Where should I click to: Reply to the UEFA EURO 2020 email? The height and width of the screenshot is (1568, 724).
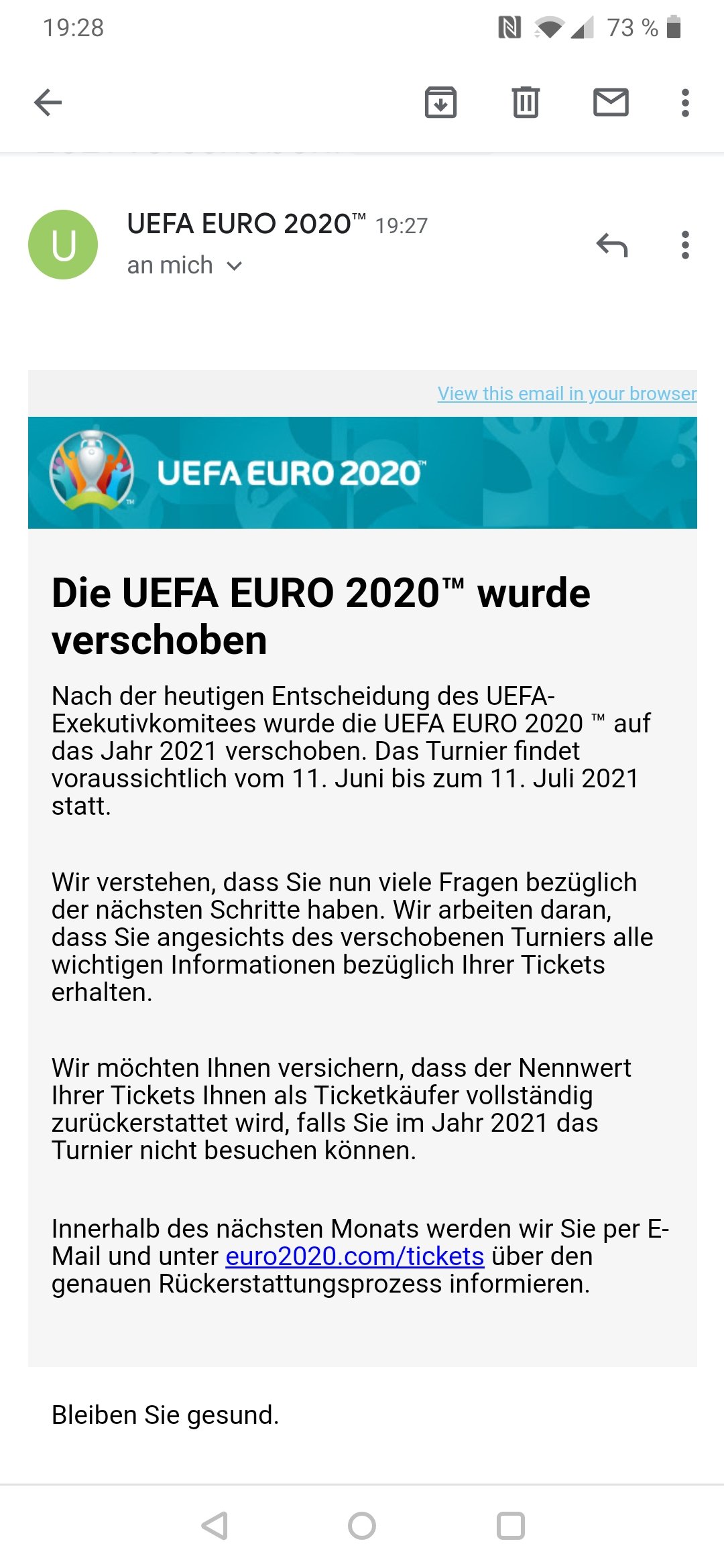[x=611, y=245]
